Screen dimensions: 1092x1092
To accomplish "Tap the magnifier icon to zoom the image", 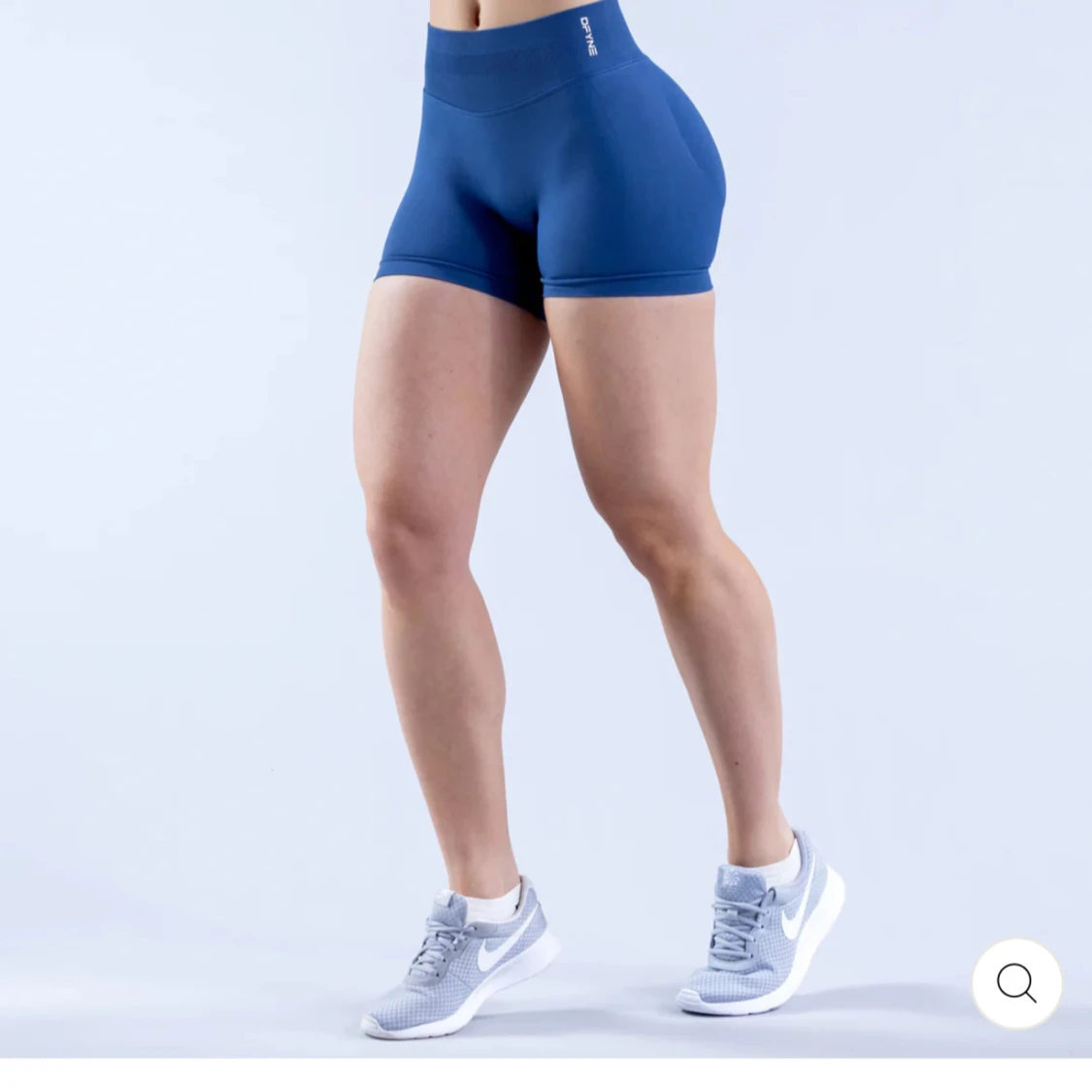I will (1016, 983).
